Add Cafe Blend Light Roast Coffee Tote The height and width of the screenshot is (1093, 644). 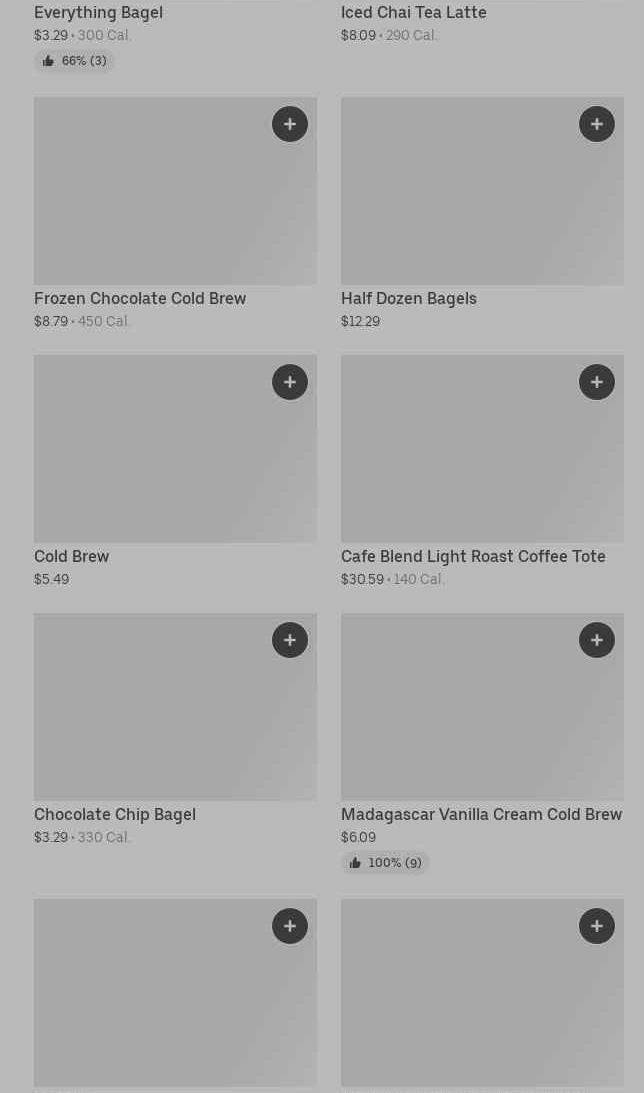point(597,382)
